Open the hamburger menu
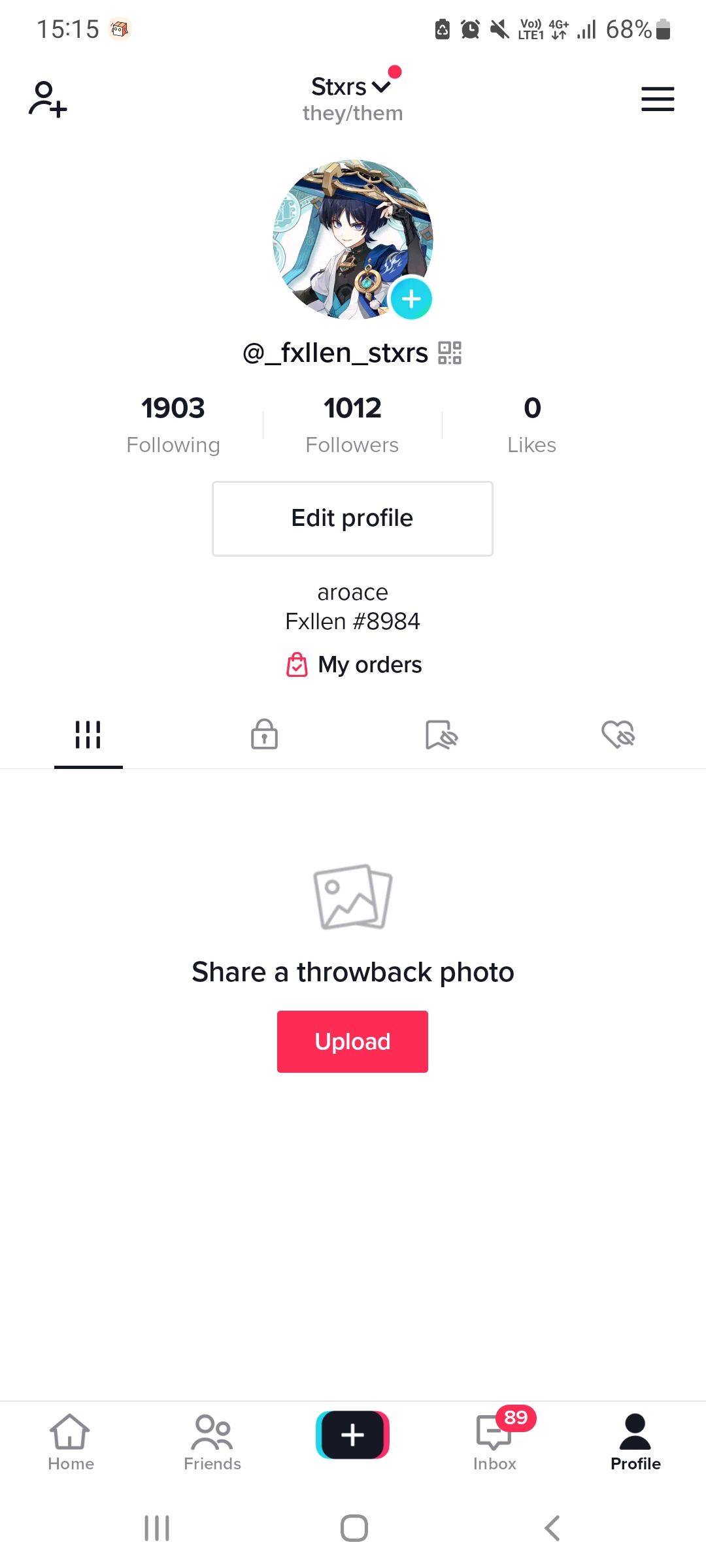The height and width of the screenshot is (1568, 706). pyautogui.click(x=657, y=99)
